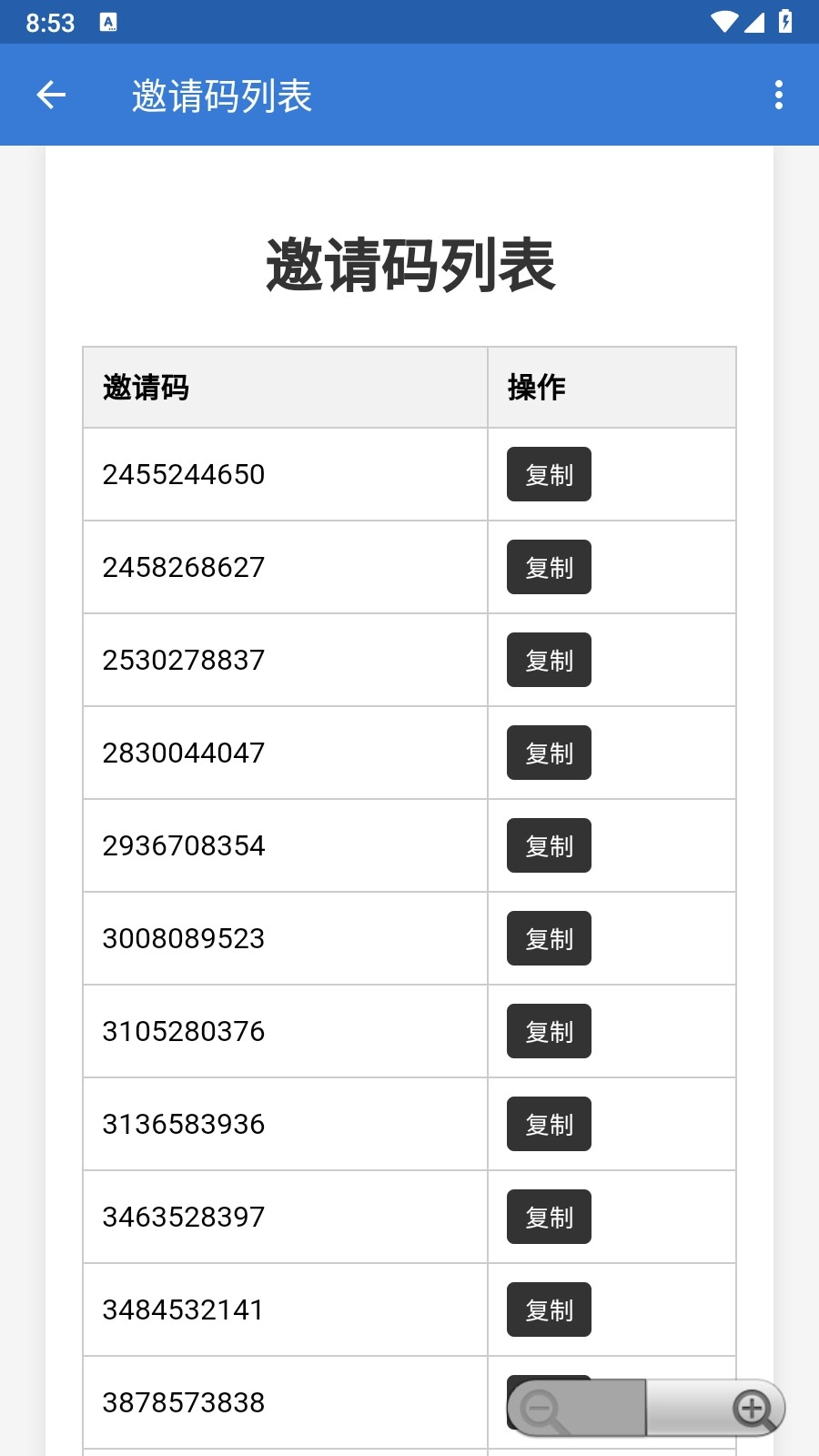
Task: Copy invite code 3008089523
Action: (x=549, y=938)
